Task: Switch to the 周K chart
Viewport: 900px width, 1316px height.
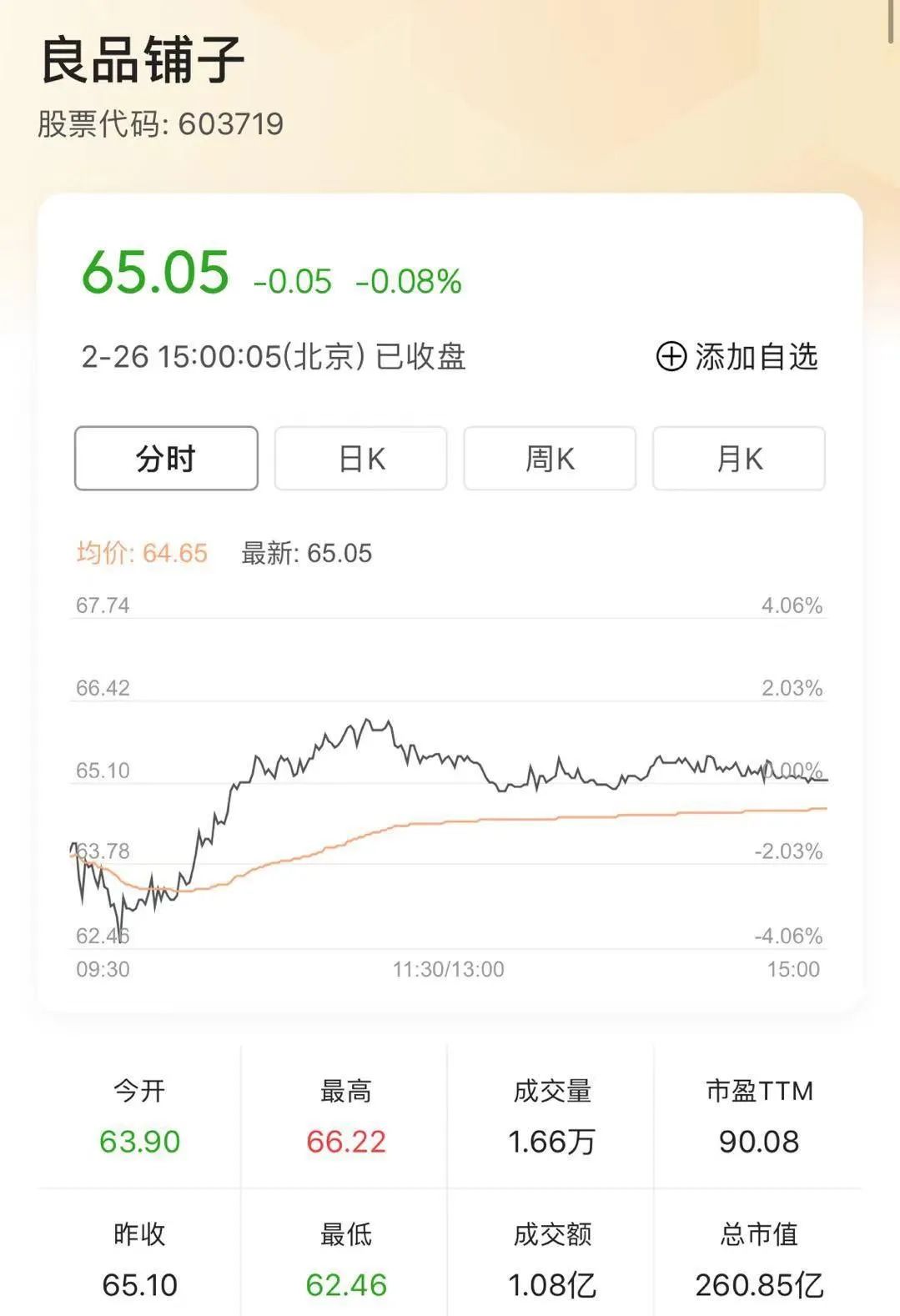Action: [550, 459]
